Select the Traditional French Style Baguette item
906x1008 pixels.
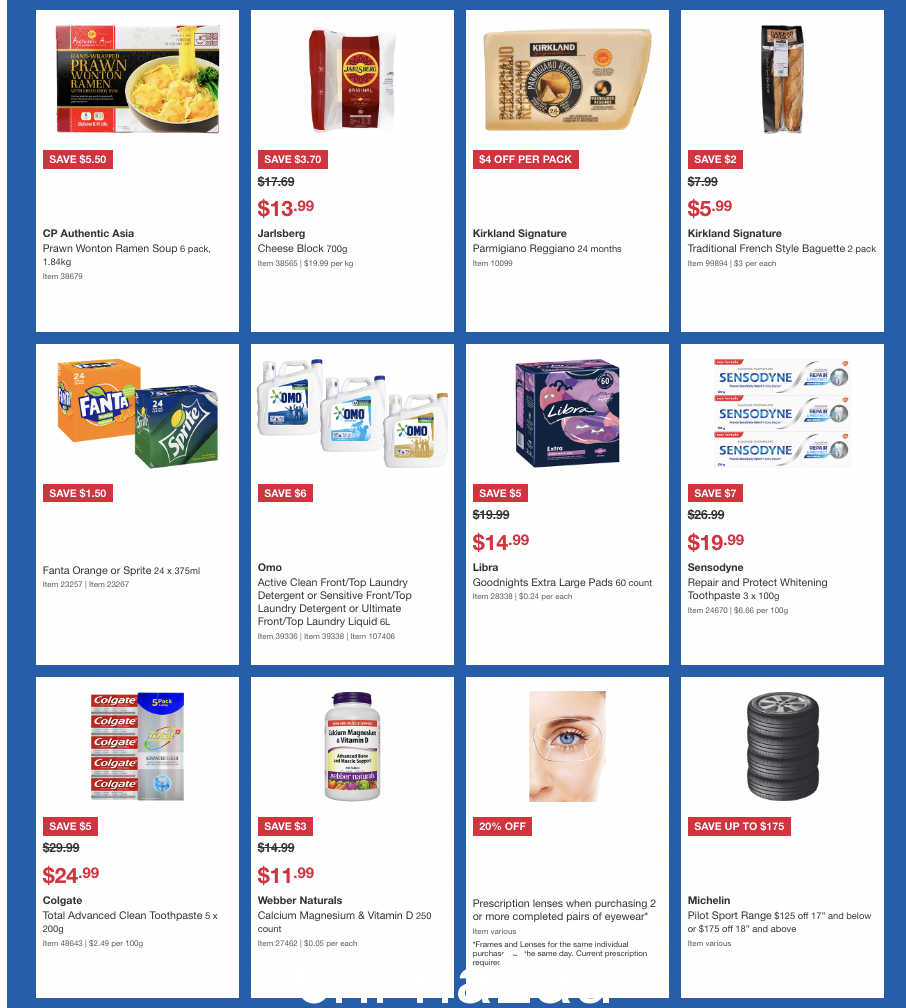782,170
